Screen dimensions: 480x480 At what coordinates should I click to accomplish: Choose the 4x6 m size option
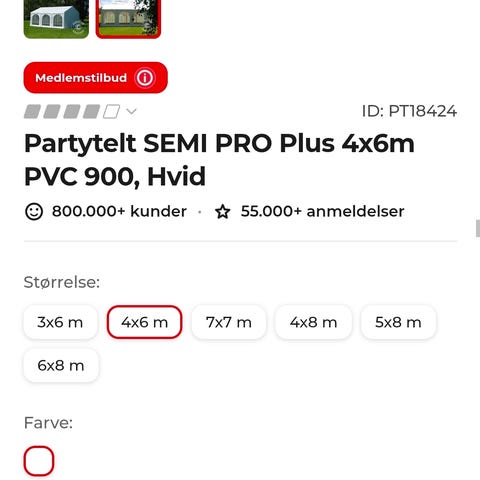144,322
